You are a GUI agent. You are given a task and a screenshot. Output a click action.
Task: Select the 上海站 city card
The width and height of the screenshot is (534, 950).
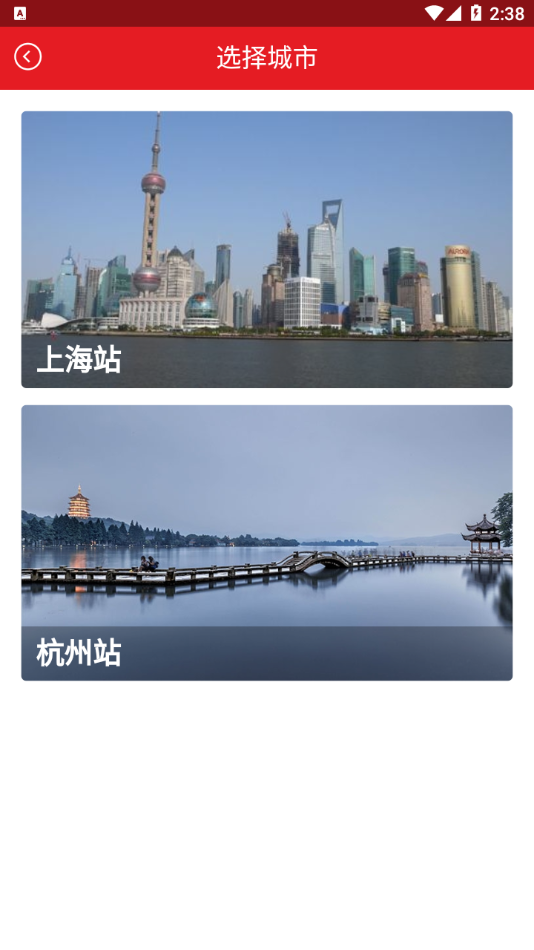[267, 249]
